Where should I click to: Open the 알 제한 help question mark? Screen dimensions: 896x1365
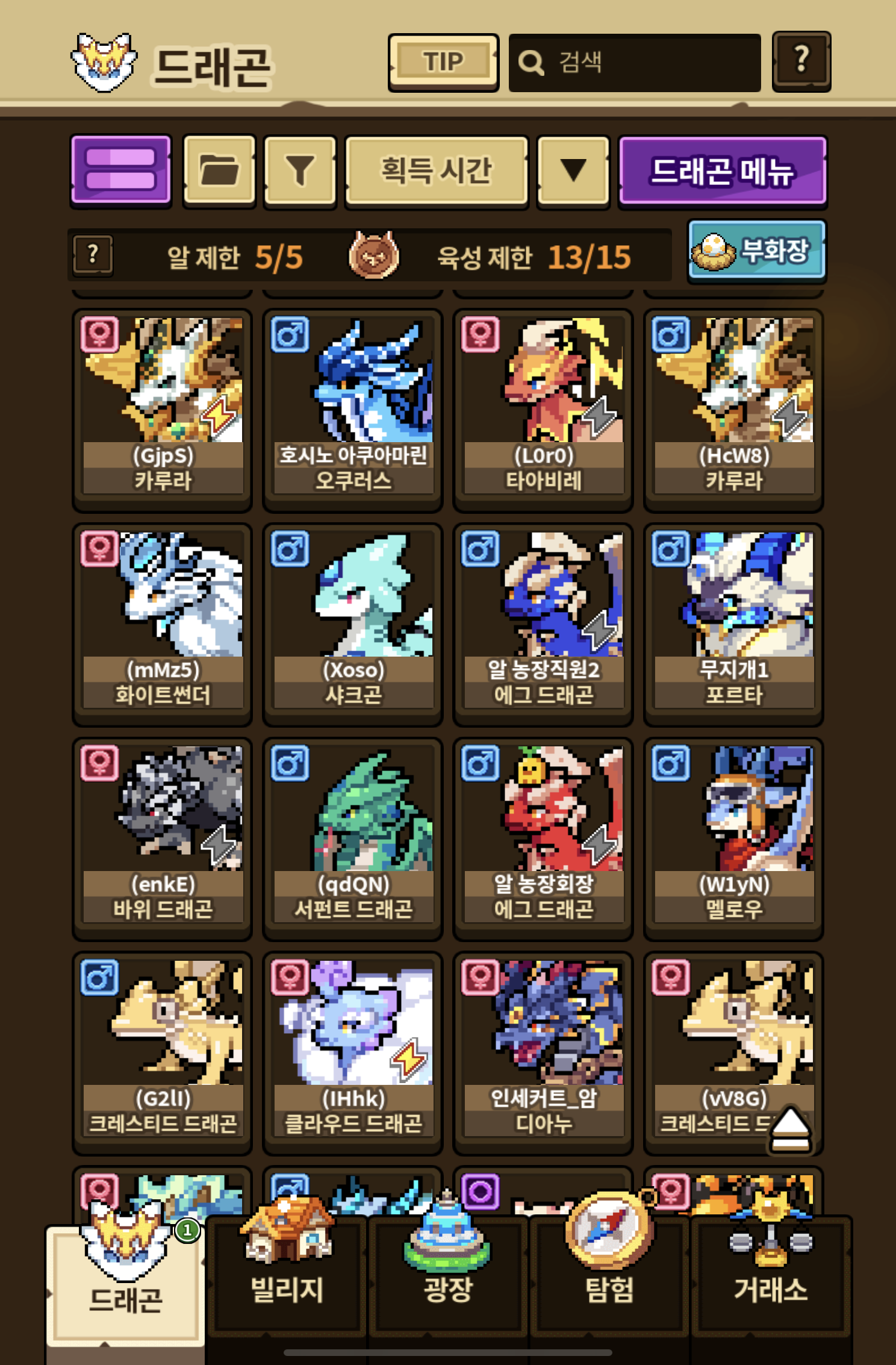(93, 255)
